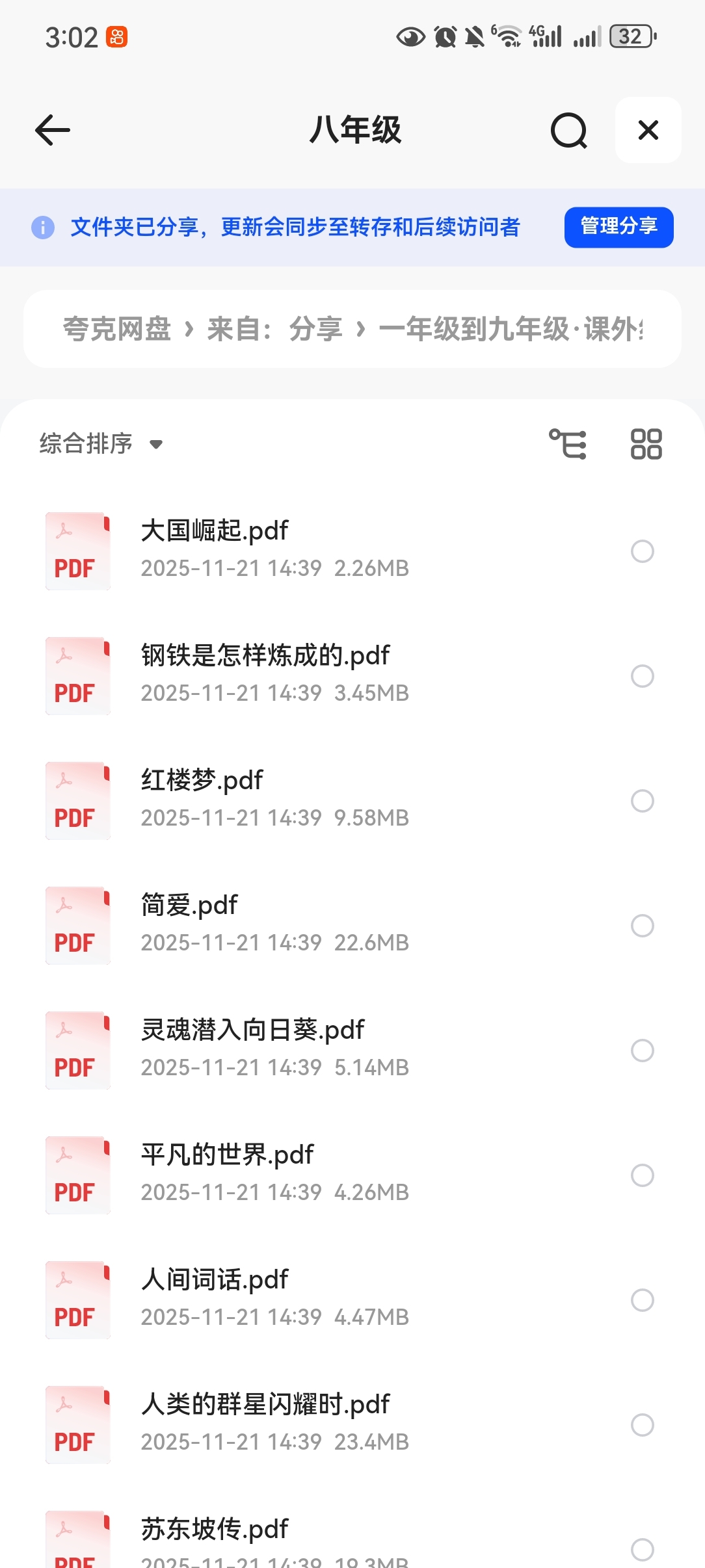Screen dimensions: 705x1568
Task: Switch to grid view layout
Action: pos(646,444)
